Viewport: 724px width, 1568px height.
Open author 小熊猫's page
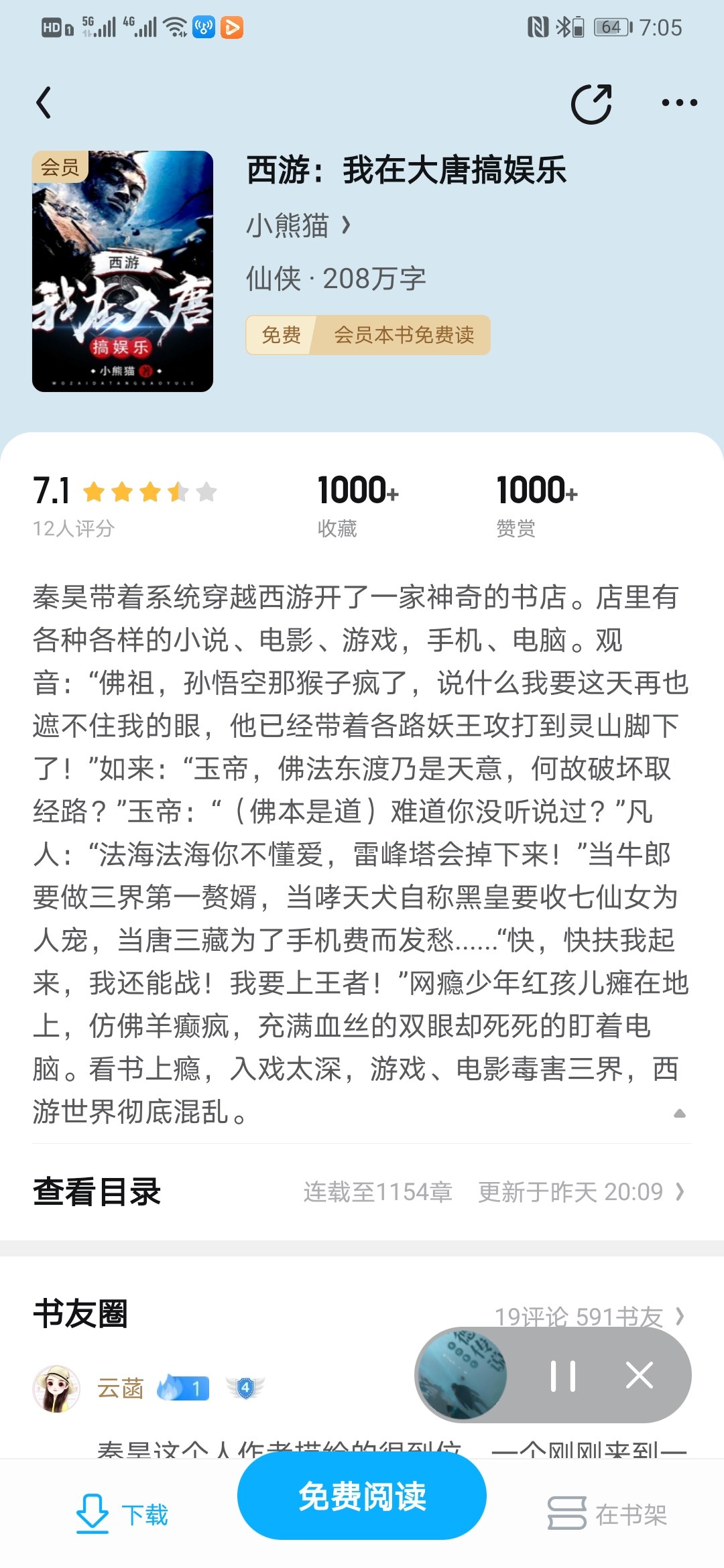tap(298, 226)
